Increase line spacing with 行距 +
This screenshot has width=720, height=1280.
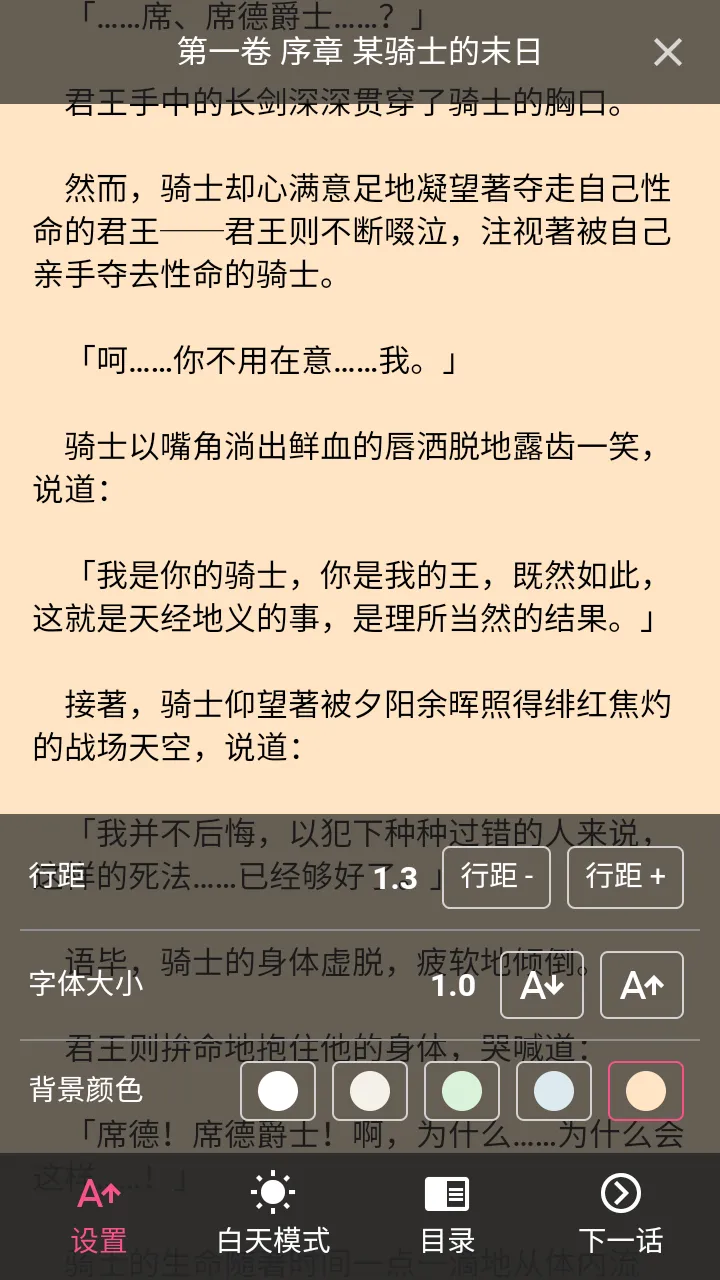(625, 877)
